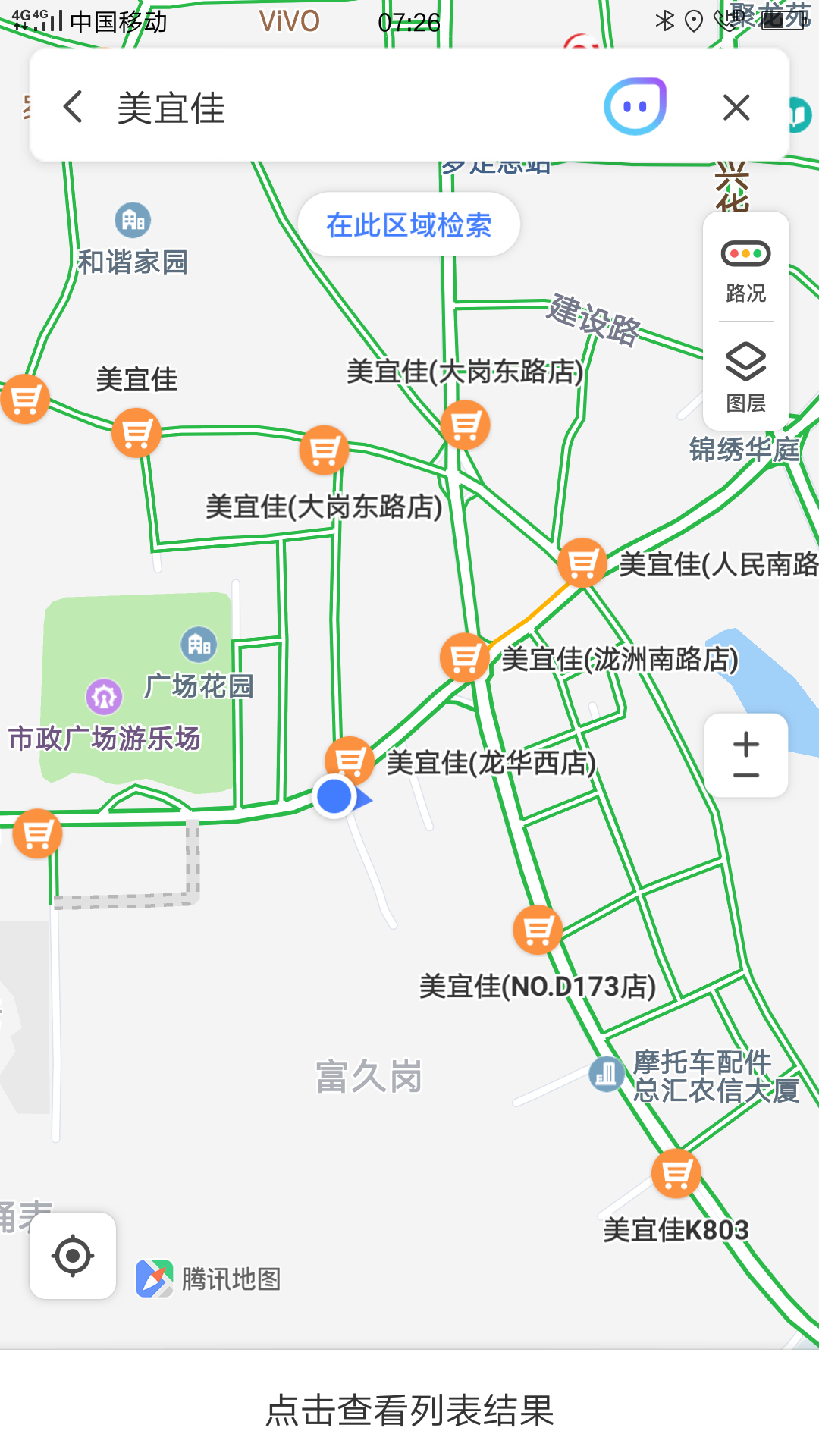Tap 在此区域检索 to search this area
Viewport: 819px width, 1456px height.
coord(409,224)
